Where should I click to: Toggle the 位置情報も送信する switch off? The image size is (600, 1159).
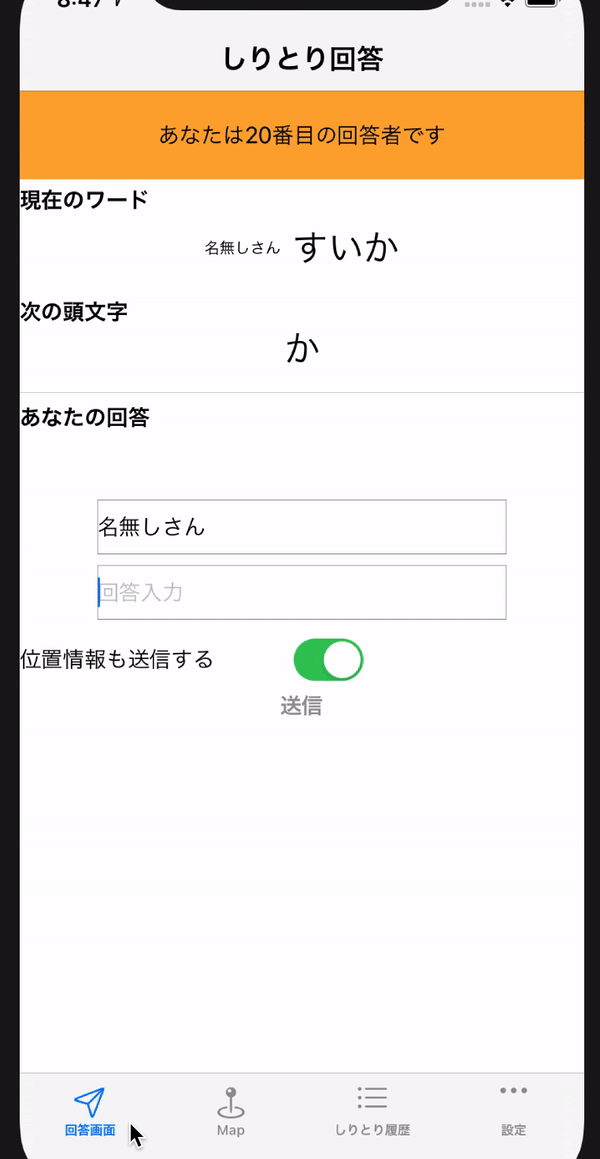point(328,659)
